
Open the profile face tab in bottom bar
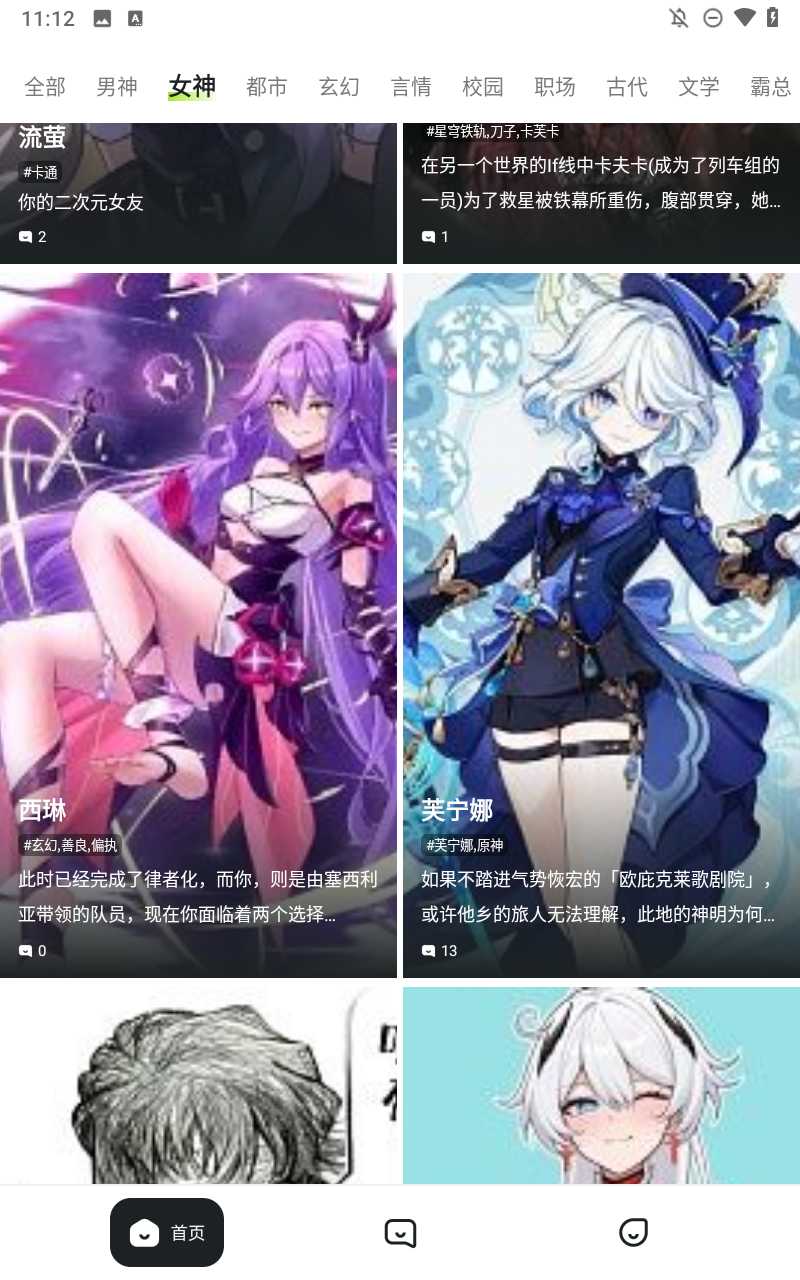[x=633, y=1232]
